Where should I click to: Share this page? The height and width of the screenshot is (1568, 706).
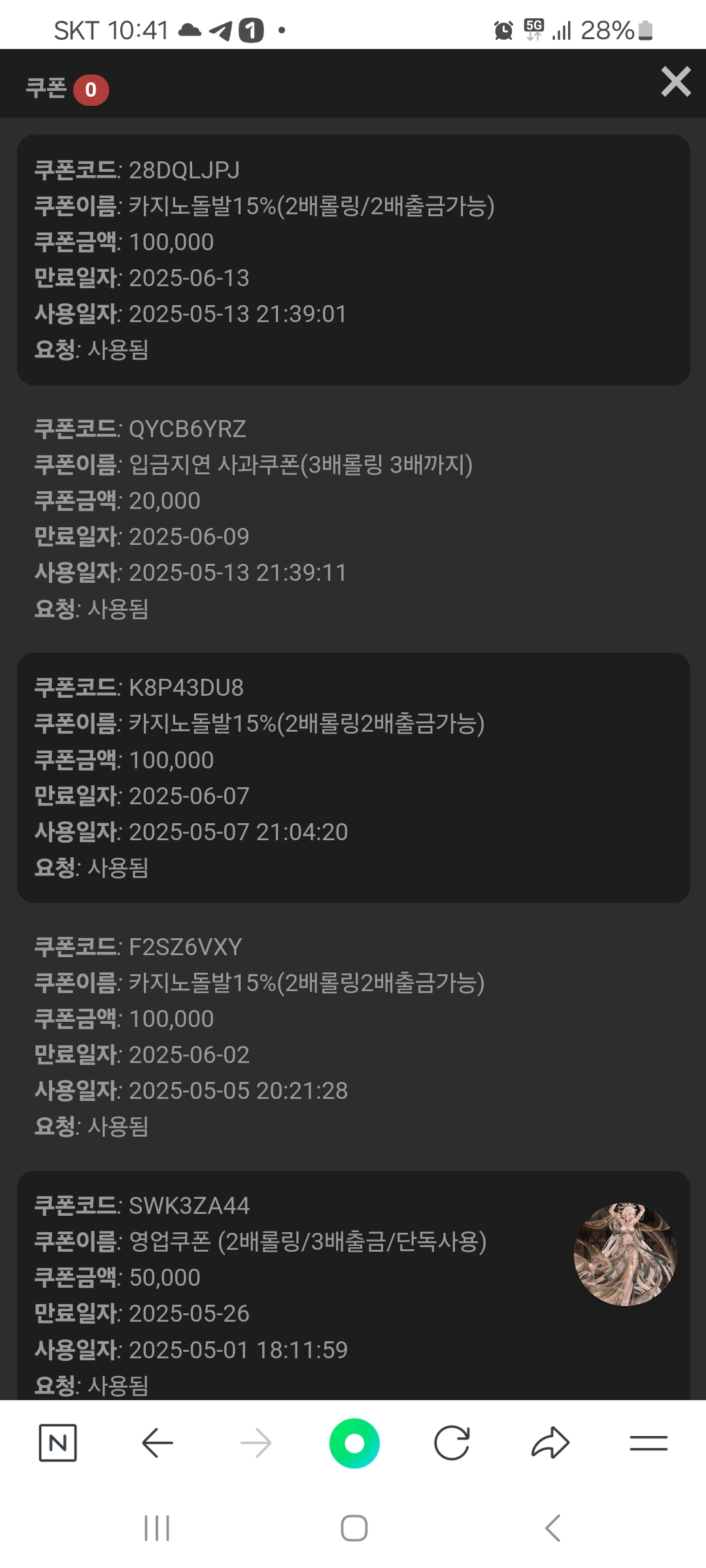550,1443
